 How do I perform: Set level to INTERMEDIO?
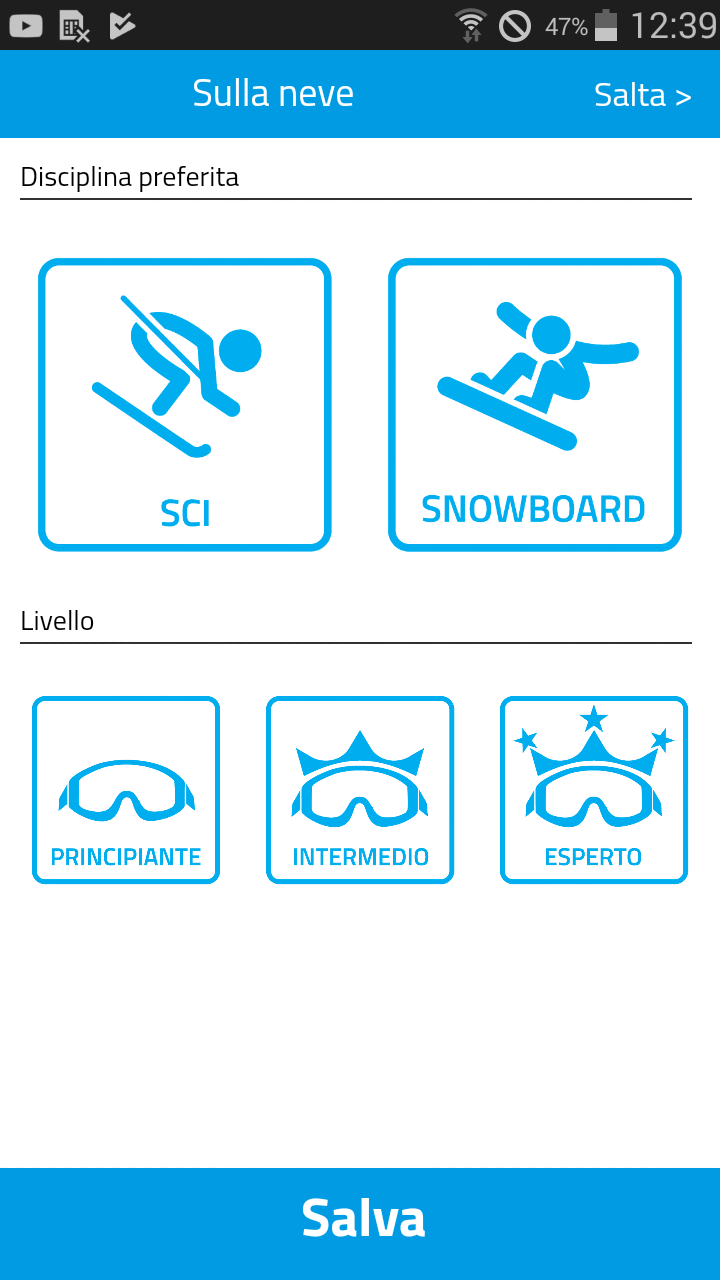point(360,790)
